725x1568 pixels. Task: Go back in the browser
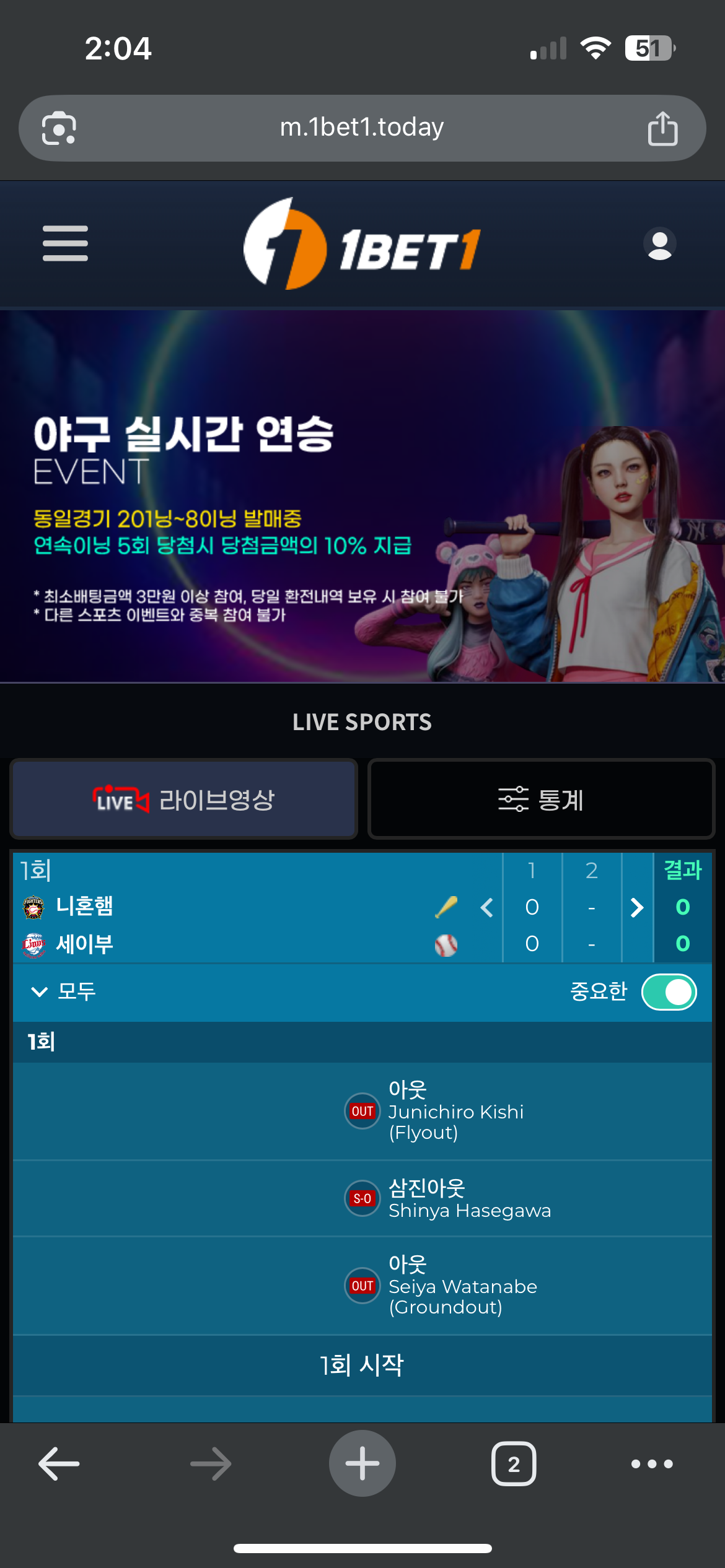tap(59, 1464)
